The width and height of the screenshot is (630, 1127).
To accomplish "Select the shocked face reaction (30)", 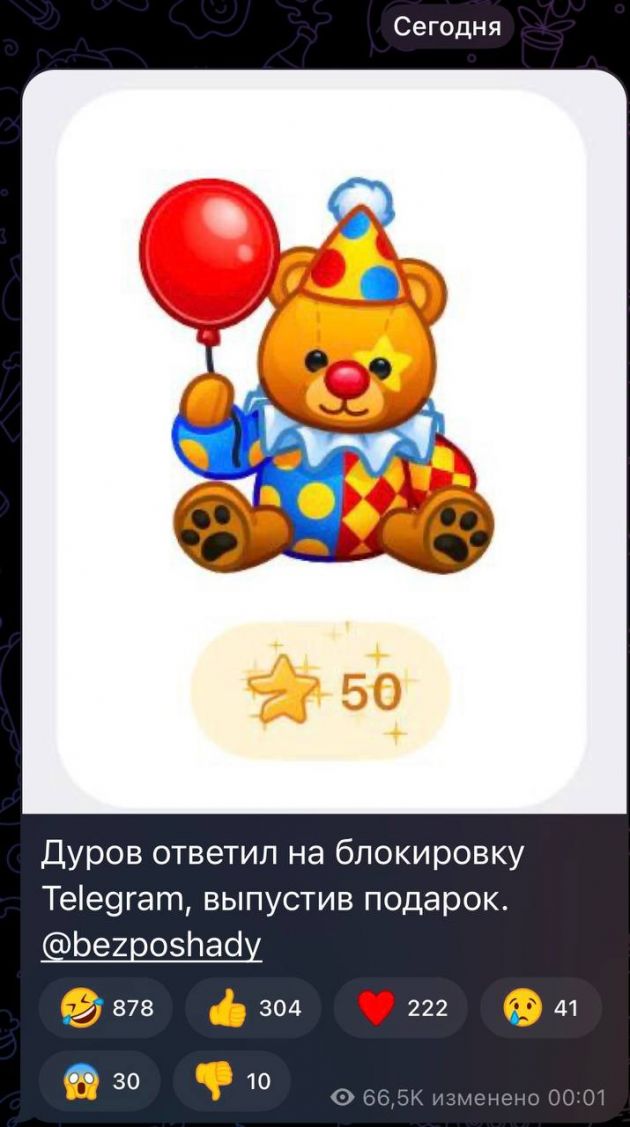I will (x=99, y=1080).
